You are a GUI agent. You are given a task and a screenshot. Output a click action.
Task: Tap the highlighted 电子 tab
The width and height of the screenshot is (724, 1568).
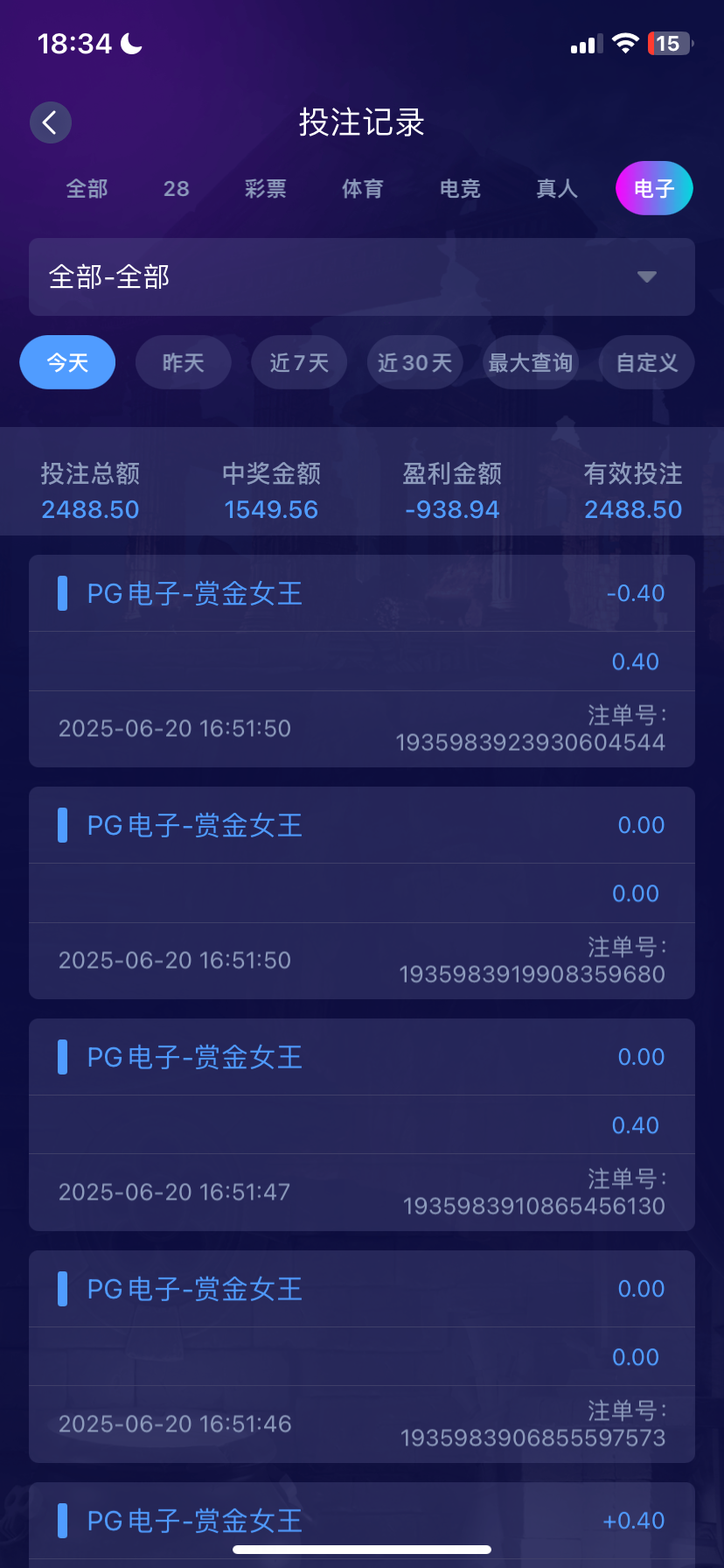tap(654, 189)
